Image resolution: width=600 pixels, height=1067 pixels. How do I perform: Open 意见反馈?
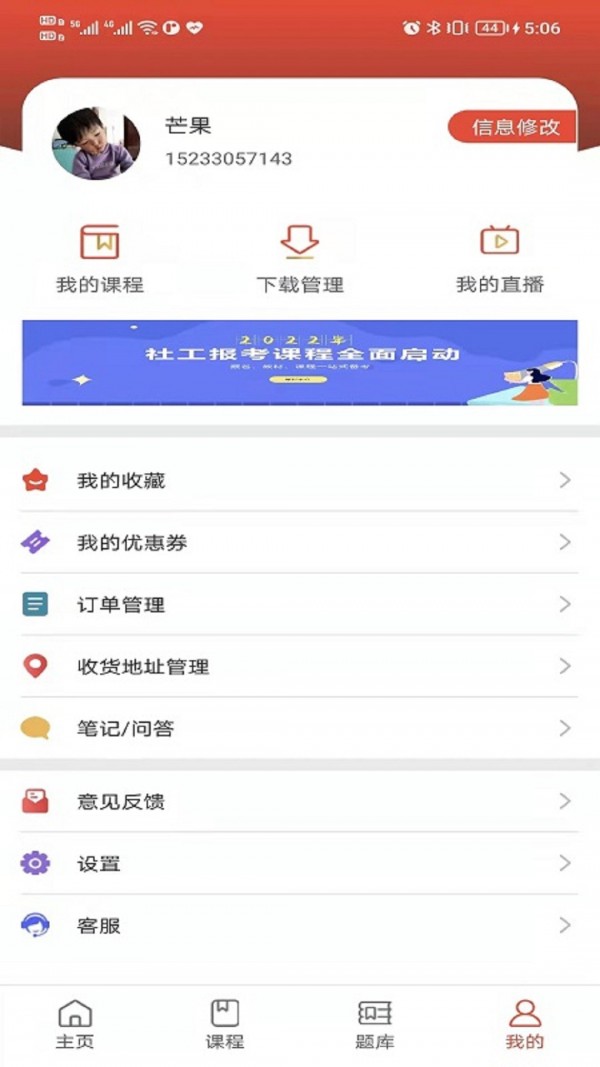coord(299,802)
